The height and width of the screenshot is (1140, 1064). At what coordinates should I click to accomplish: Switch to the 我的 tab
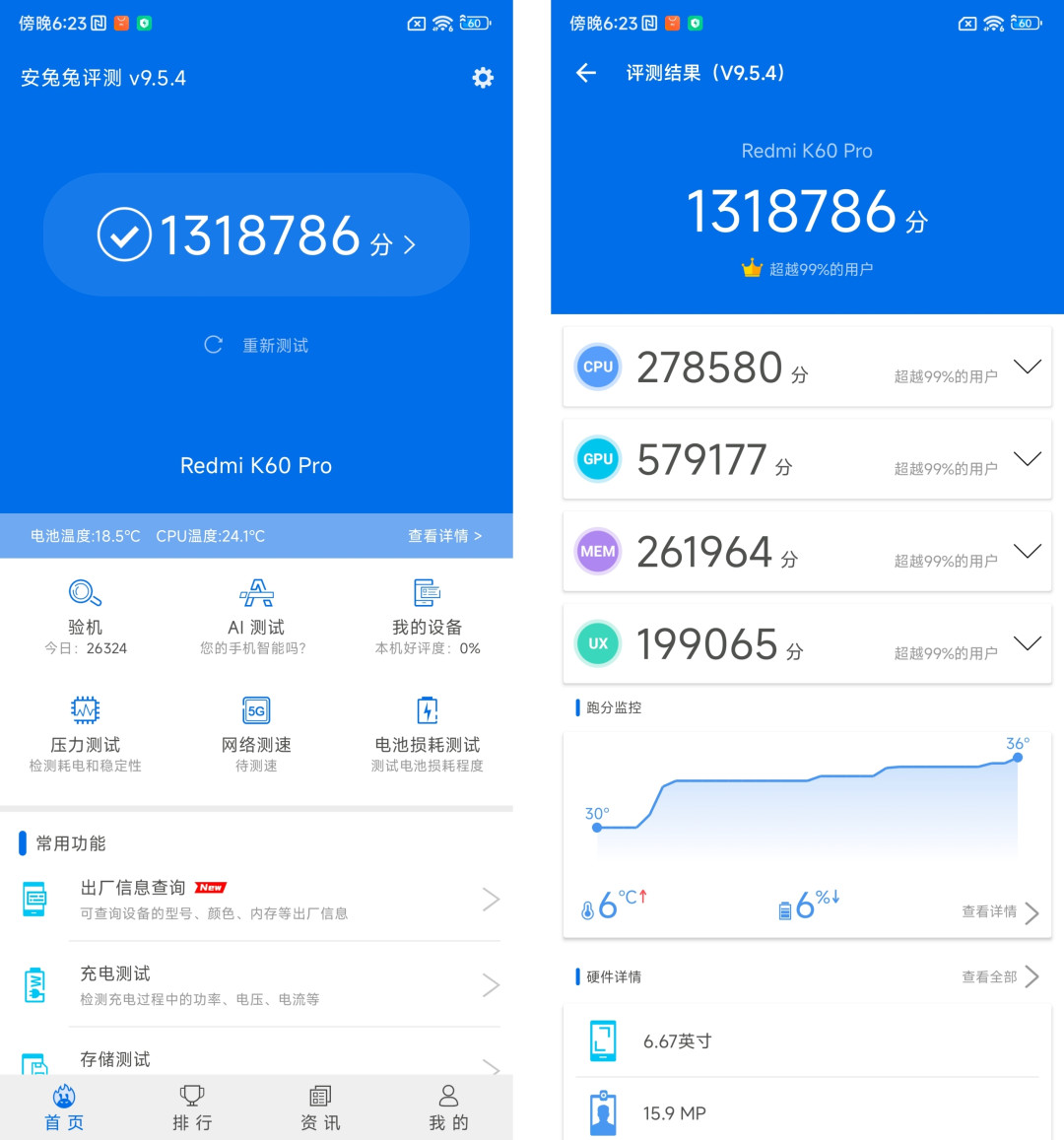click(x=448, y=1107)
